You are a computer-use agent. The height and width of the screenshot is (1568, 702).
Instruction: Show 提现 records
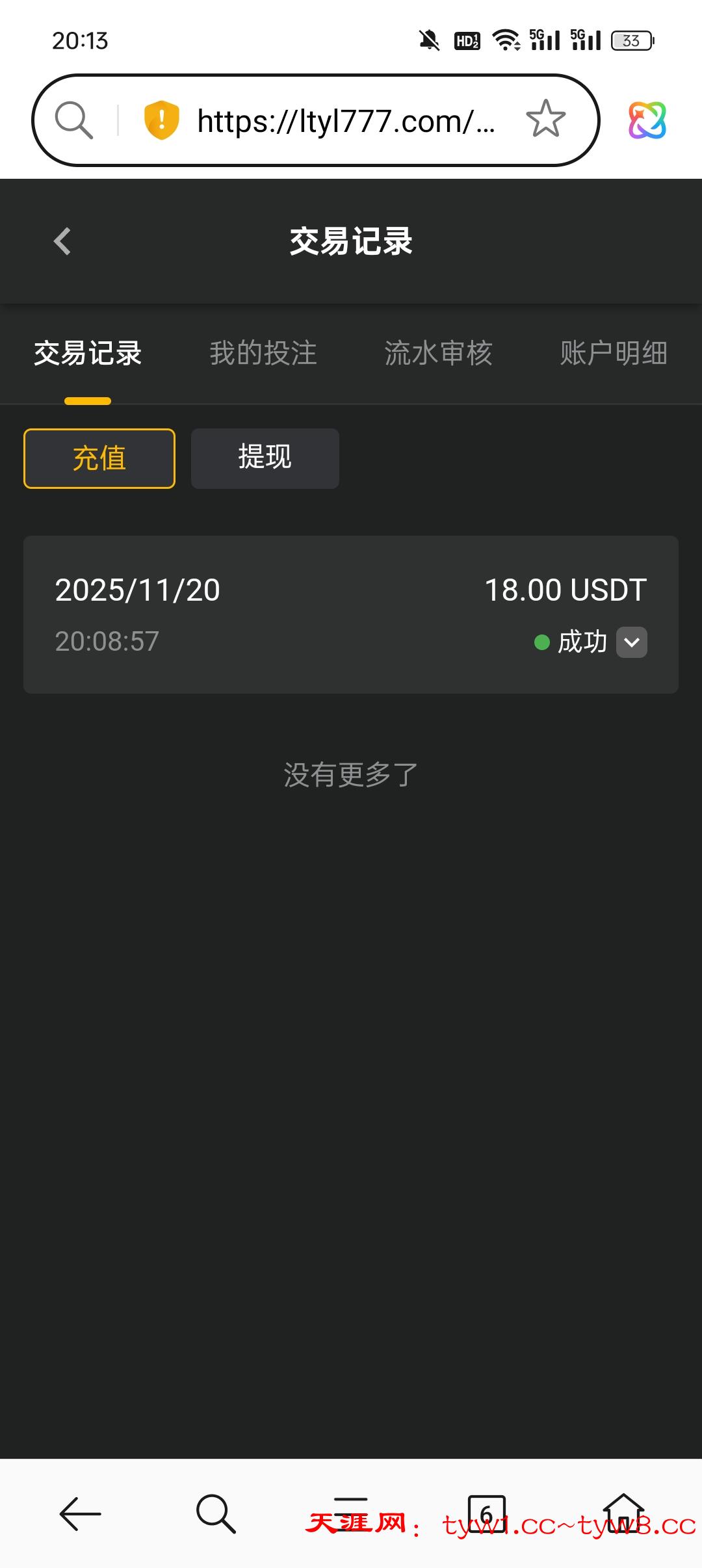[265, 458]
